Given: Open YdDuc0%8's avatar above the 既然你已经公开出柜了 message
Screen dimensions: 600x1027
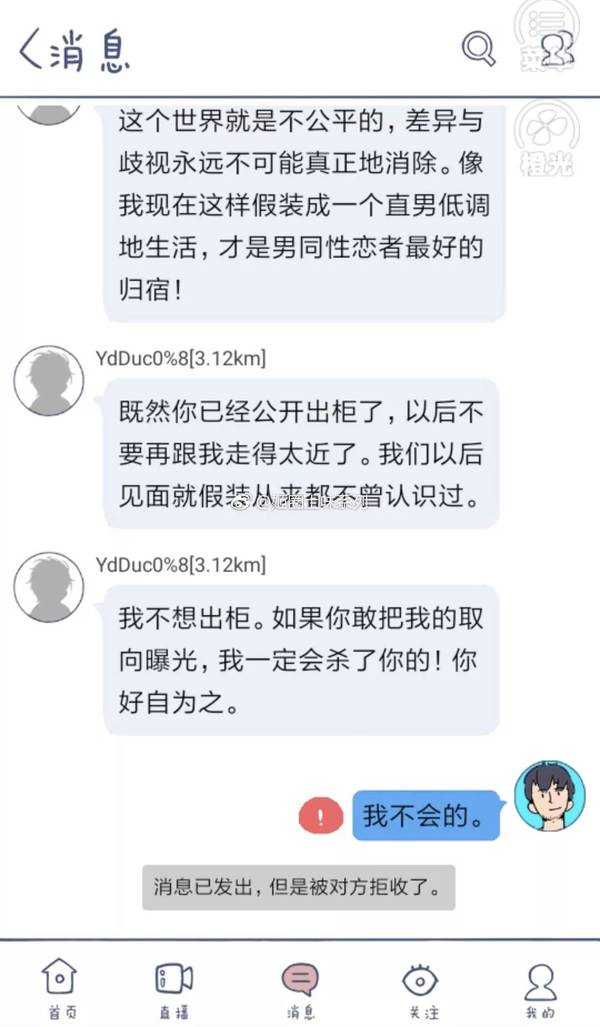Looking at the screenshot, I should pyautogui.click(x=48, y=380).
